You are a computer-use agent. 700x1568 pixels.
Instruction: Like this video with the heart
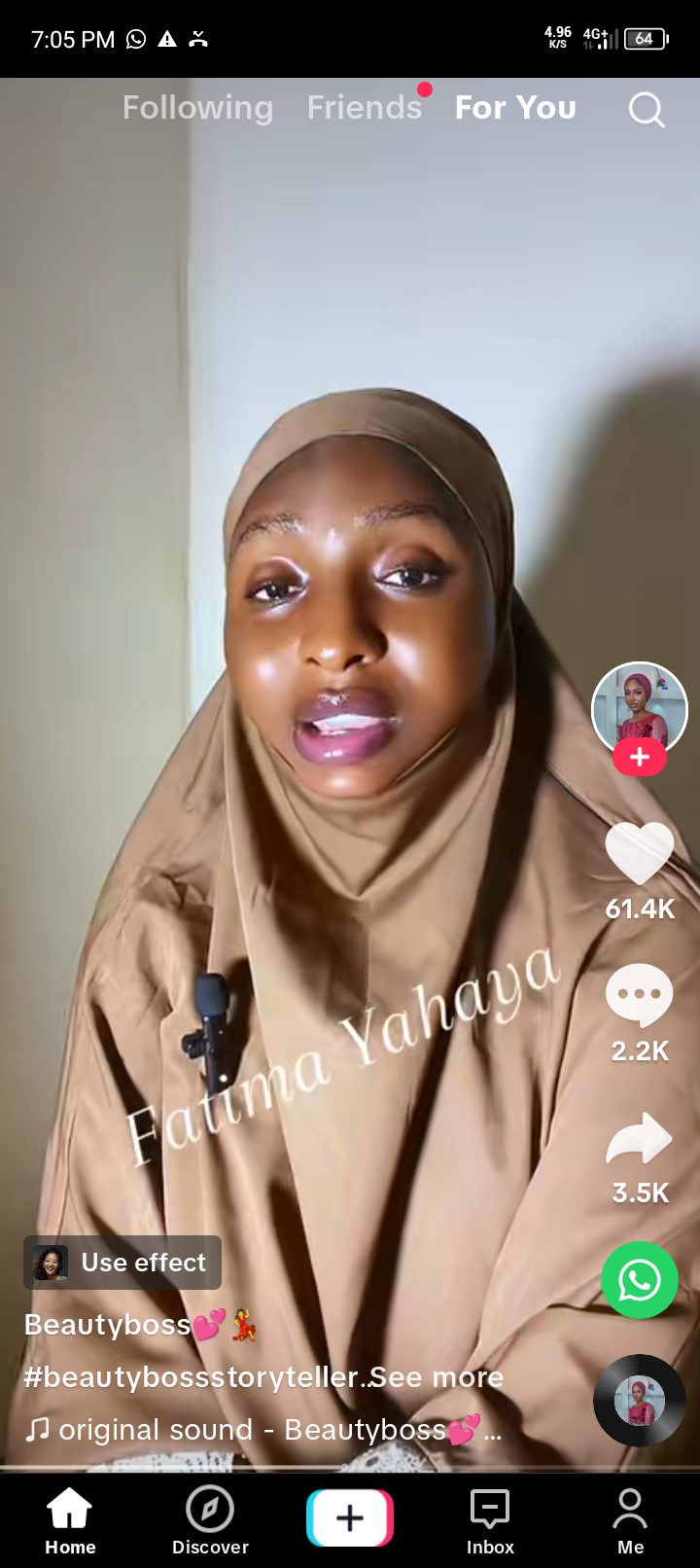coord(640,853)
